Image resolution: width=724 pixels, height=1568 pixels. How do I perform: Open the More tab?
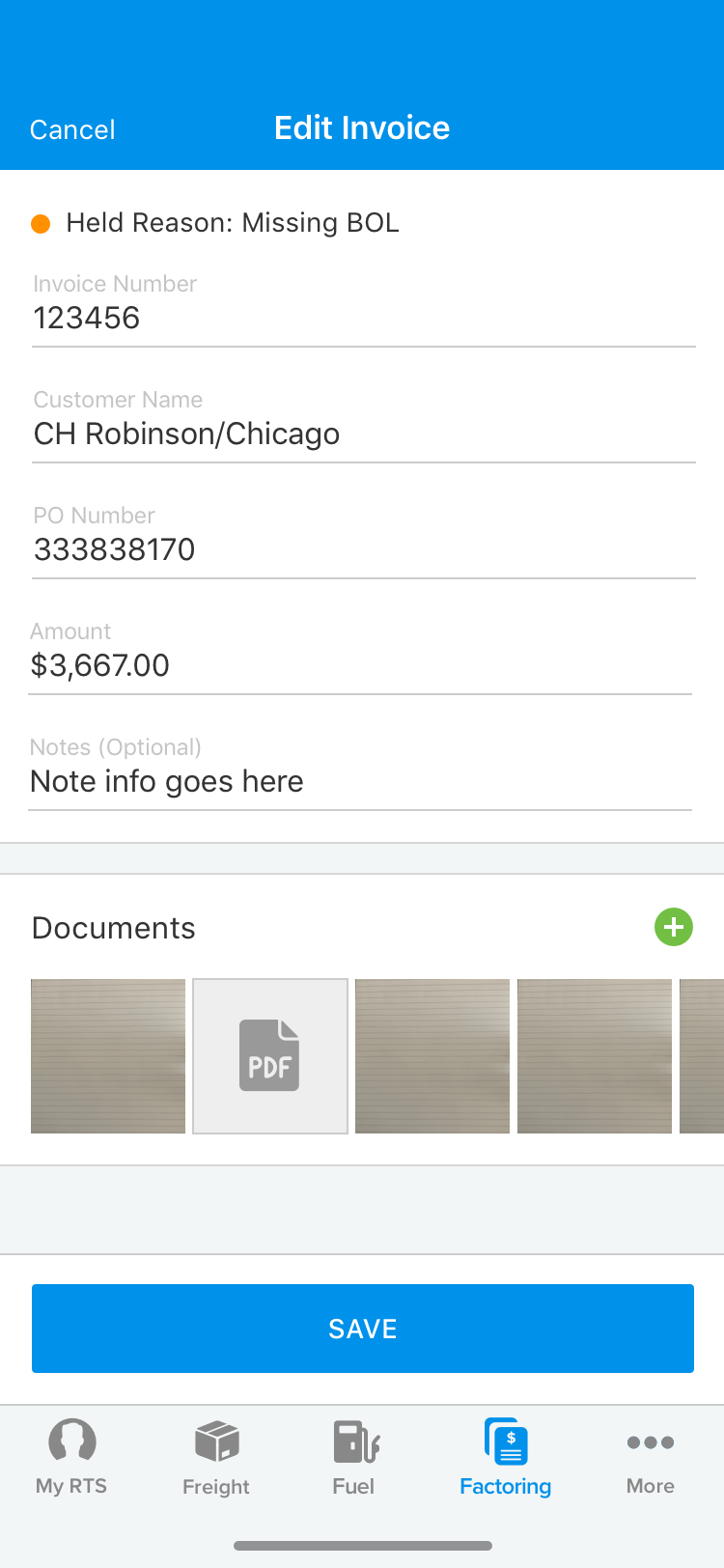tap(650, 1457)
